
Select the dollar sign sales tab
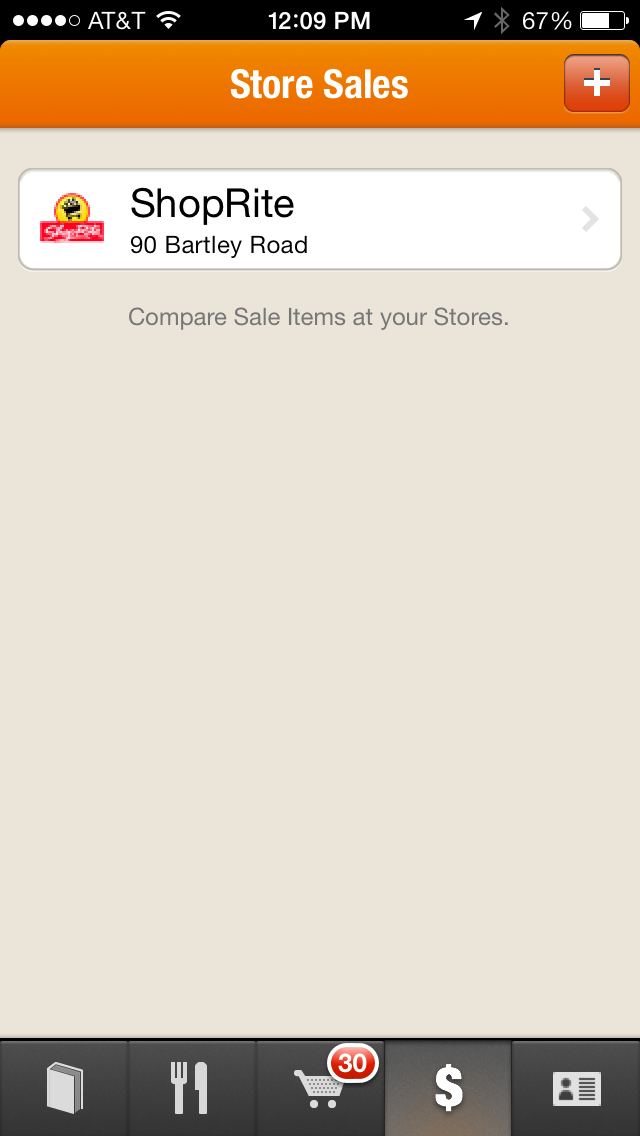tap(448, 1088)
